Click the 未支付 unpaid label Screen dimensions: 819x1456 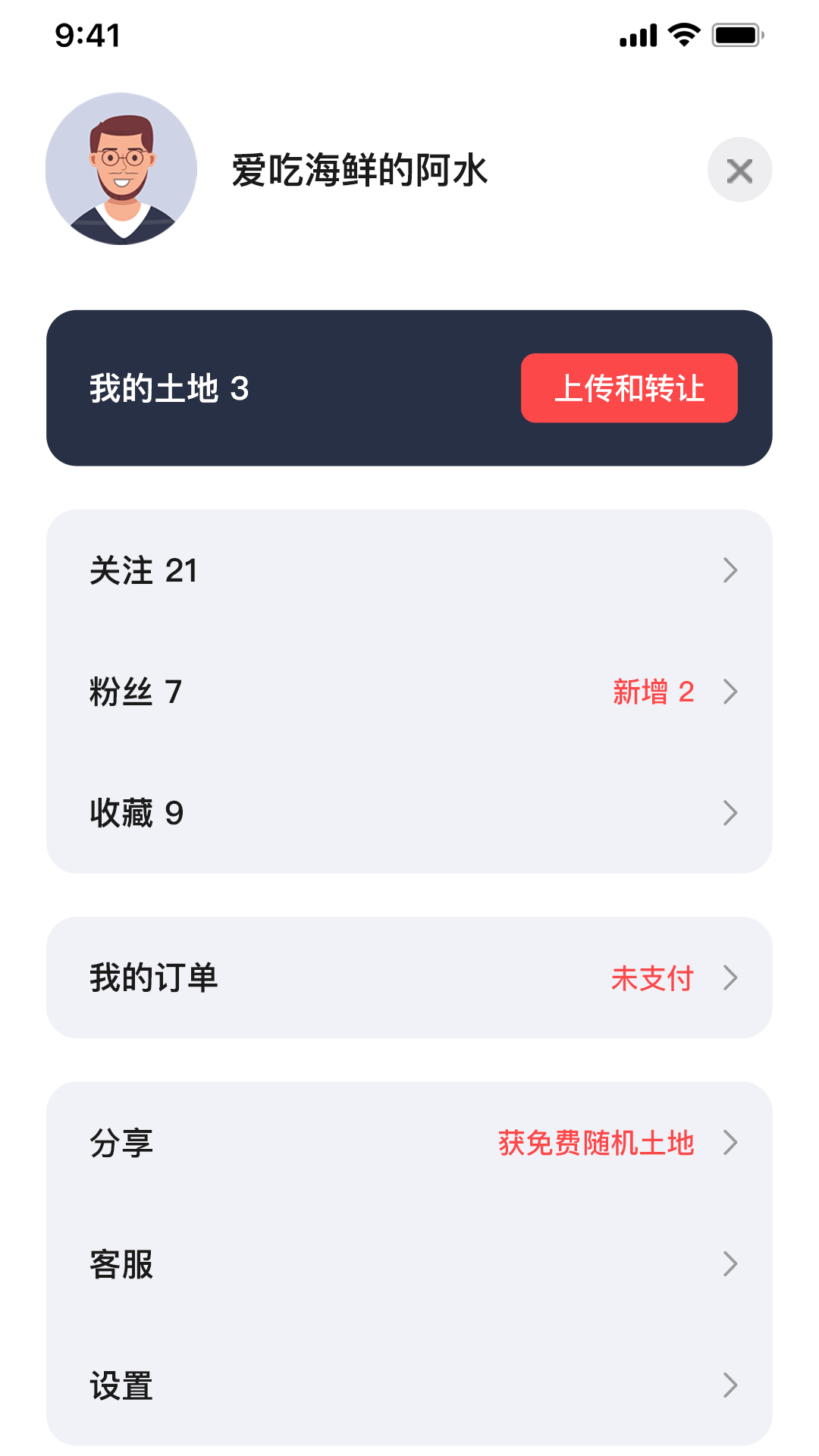(652, 977)
